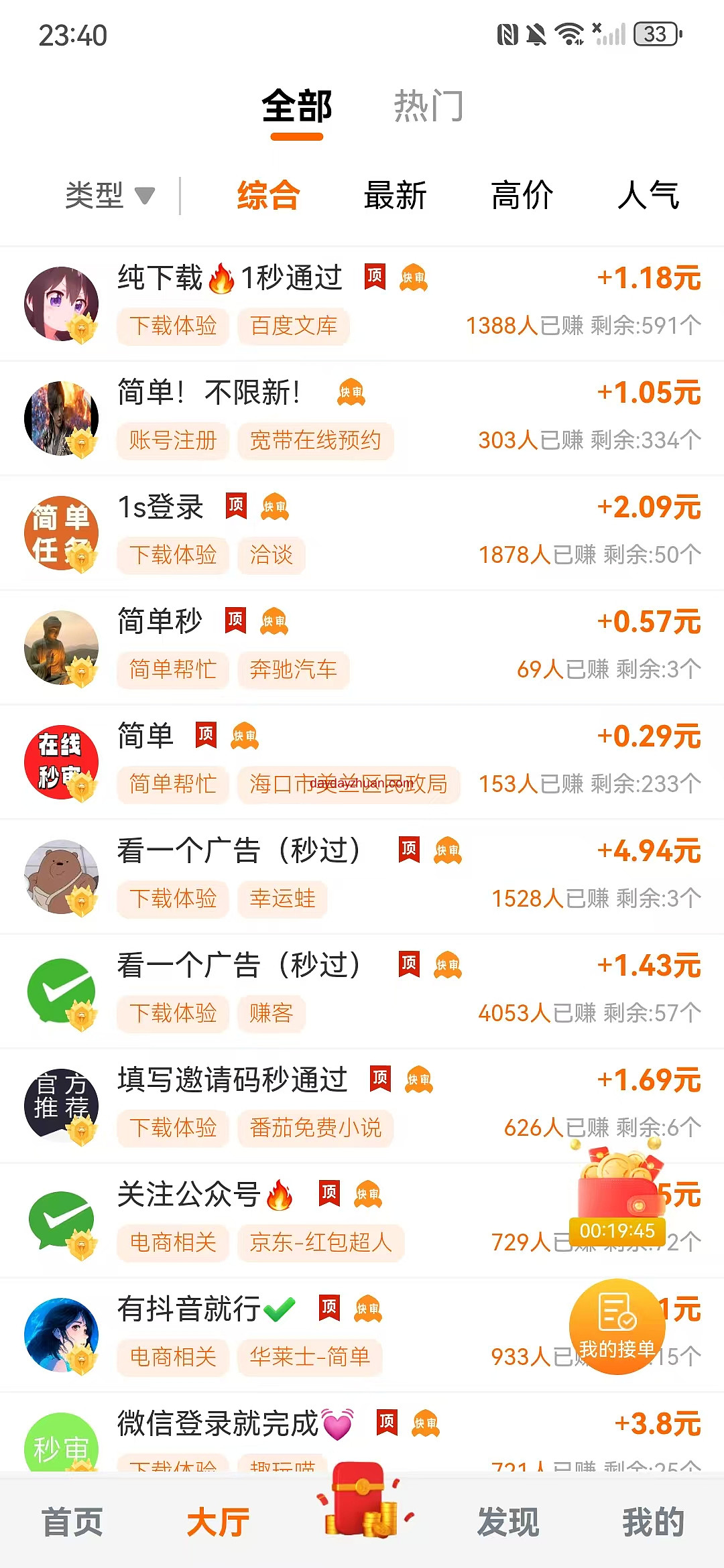
Task: Sort tasks by 高价
Action: 522,196
